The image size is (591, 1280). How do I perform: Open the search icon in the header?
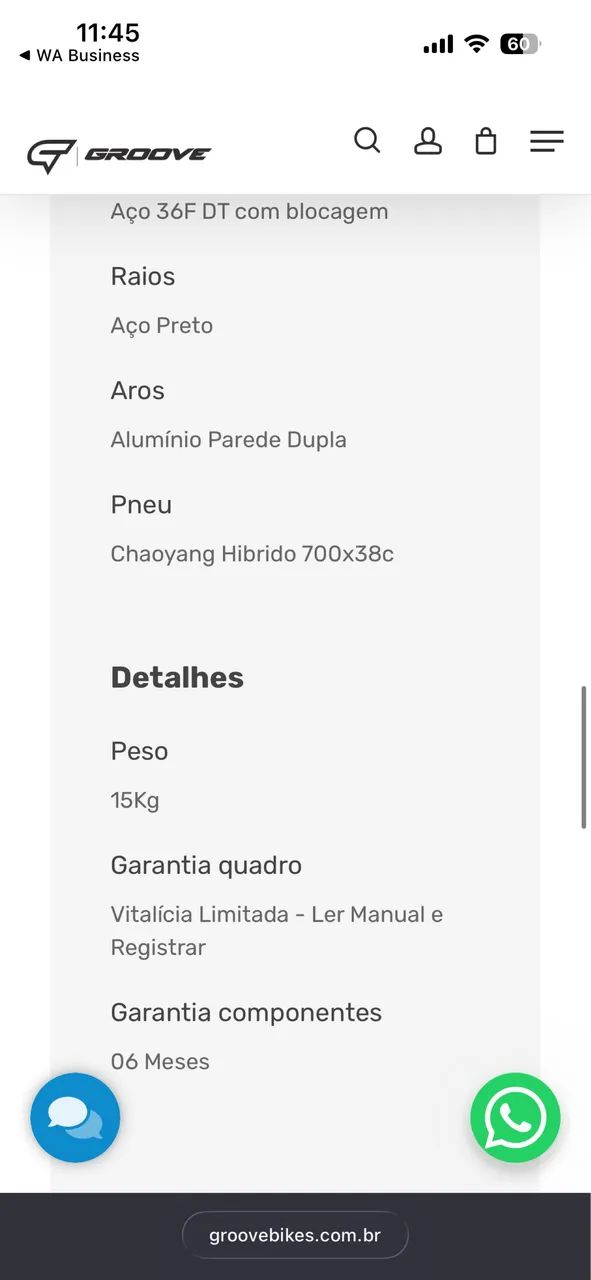click(x=367, y=141)
